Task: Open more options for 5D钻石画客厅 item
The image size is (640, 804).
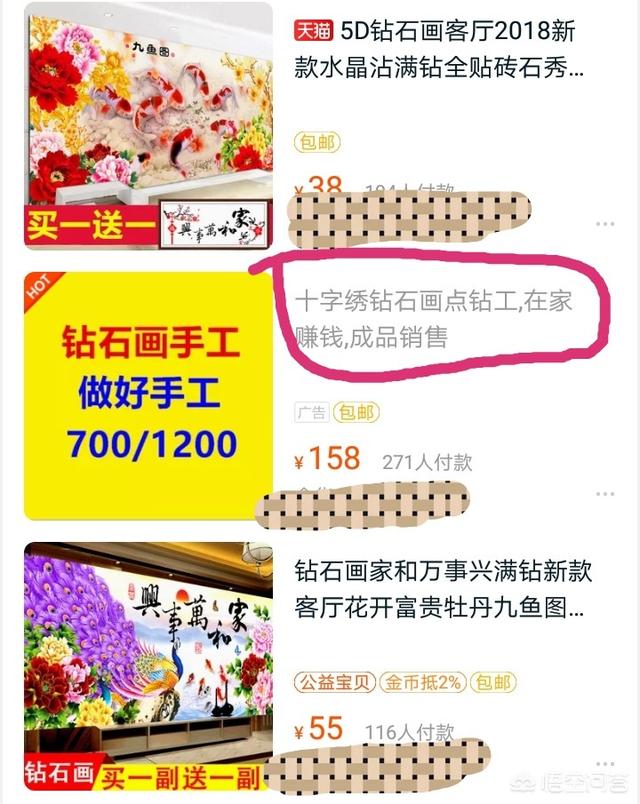Action: [x=605, y=224]
